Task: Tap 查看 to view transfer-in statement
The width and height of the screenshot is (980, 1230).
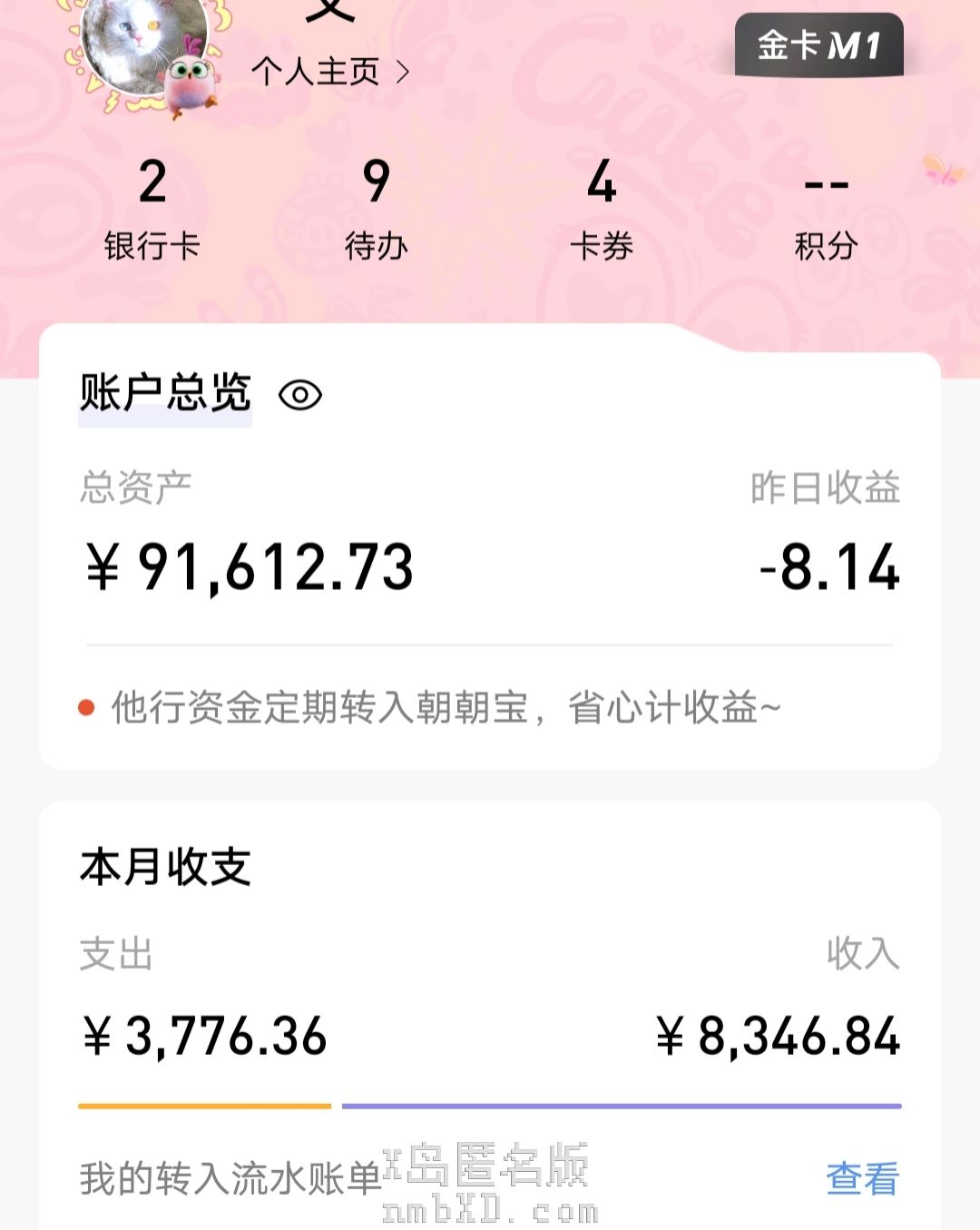Action: coord(862,1179)
